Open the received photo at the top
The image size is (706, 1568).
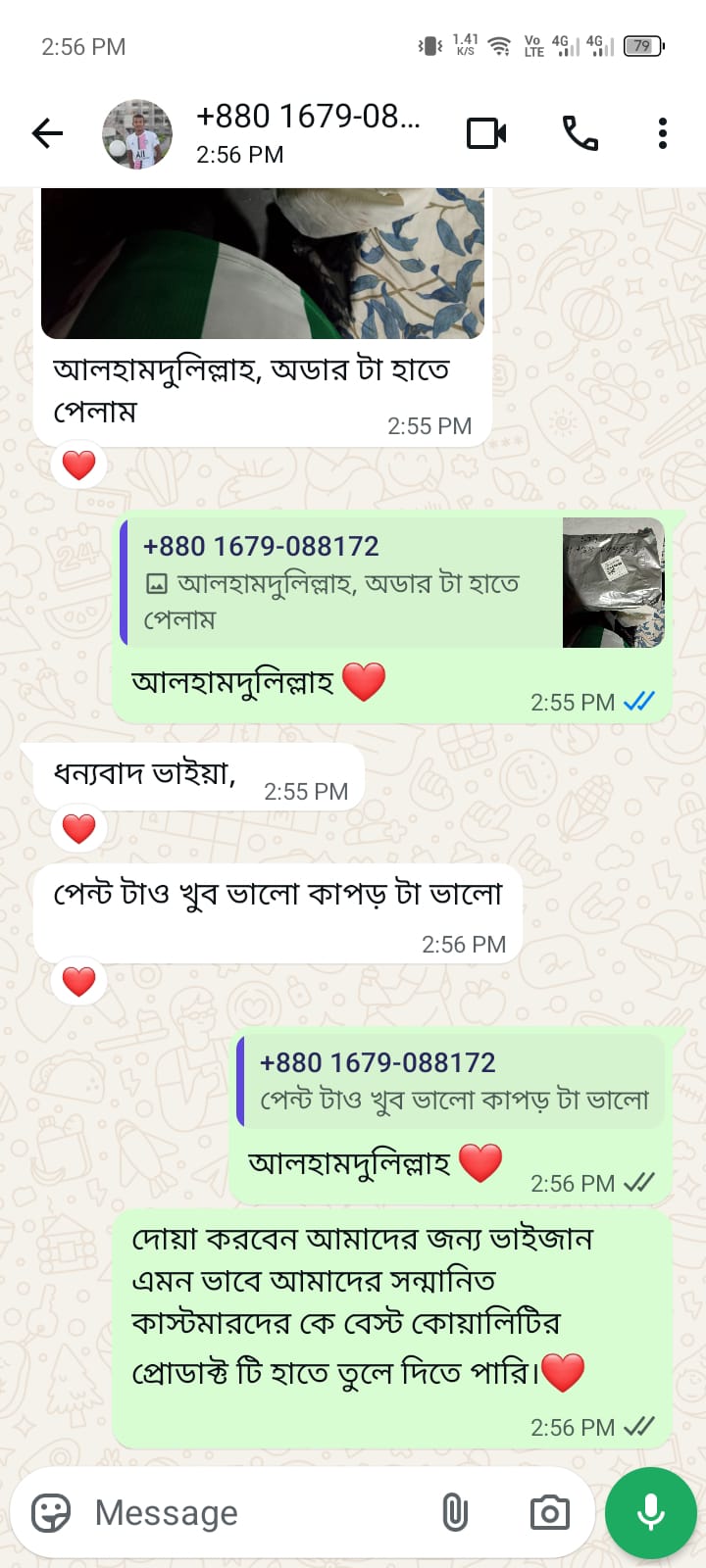pyautogui.click(x=263, y=263)
